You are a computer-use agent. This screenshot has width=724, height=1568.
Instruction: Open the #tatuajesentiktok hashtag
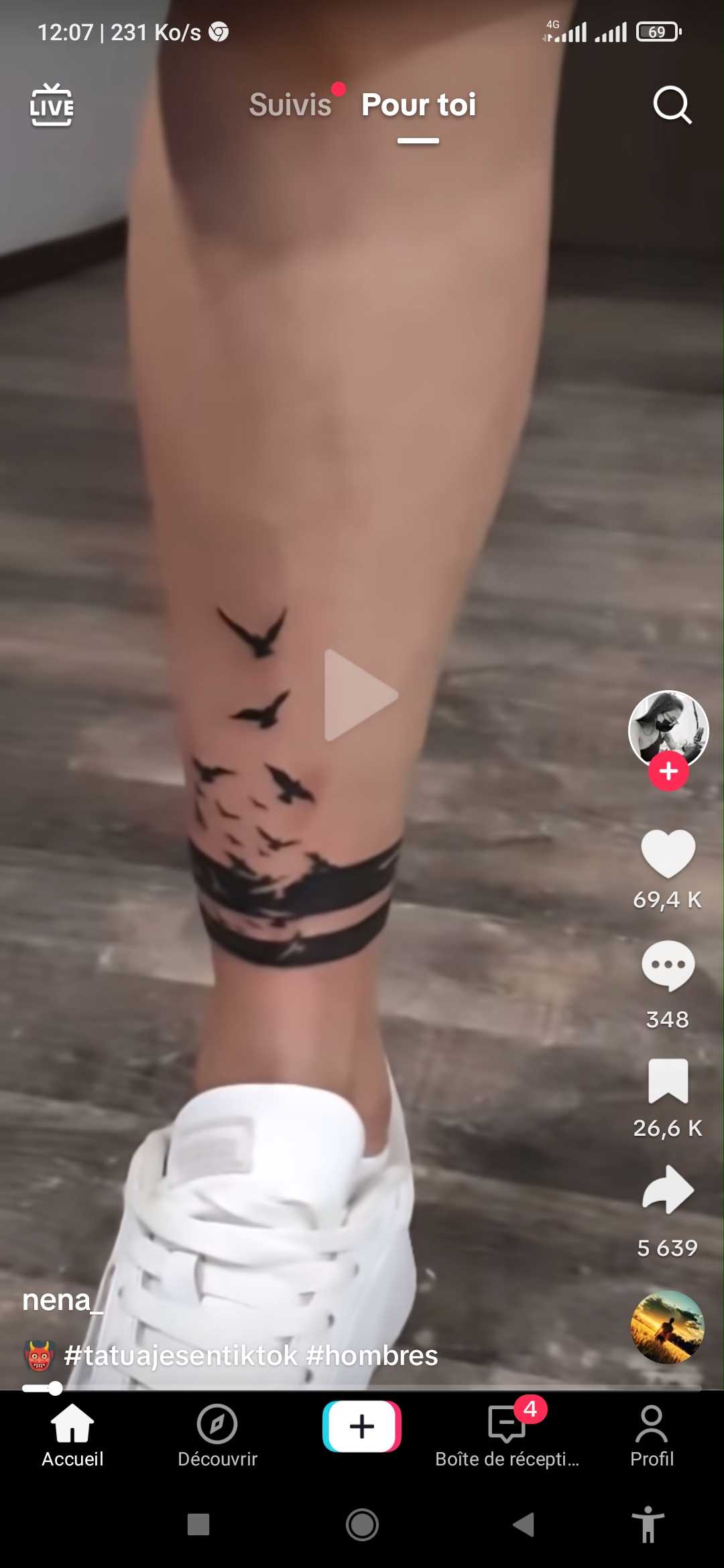pyautogui.click(x=181, y=1356)
